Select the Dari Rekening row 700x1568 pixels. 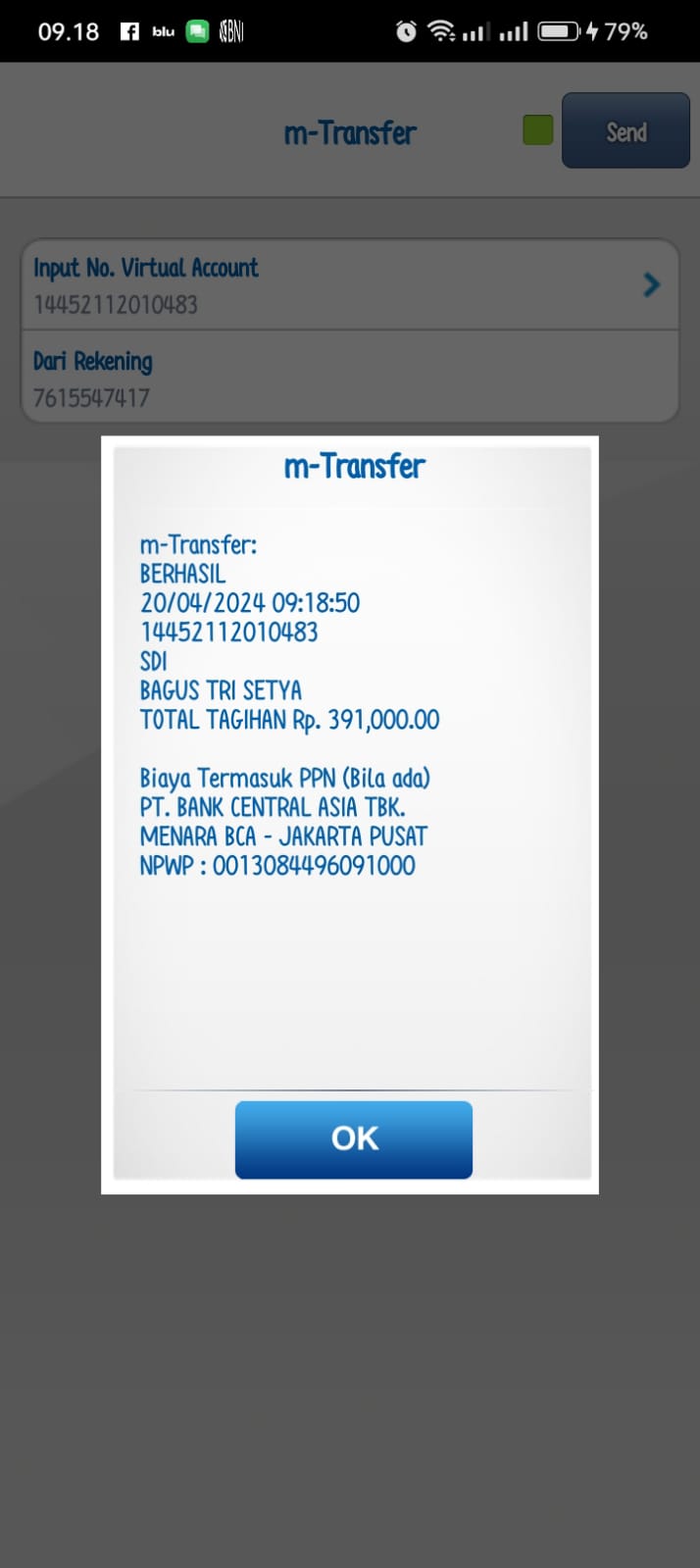coord(350,378)
